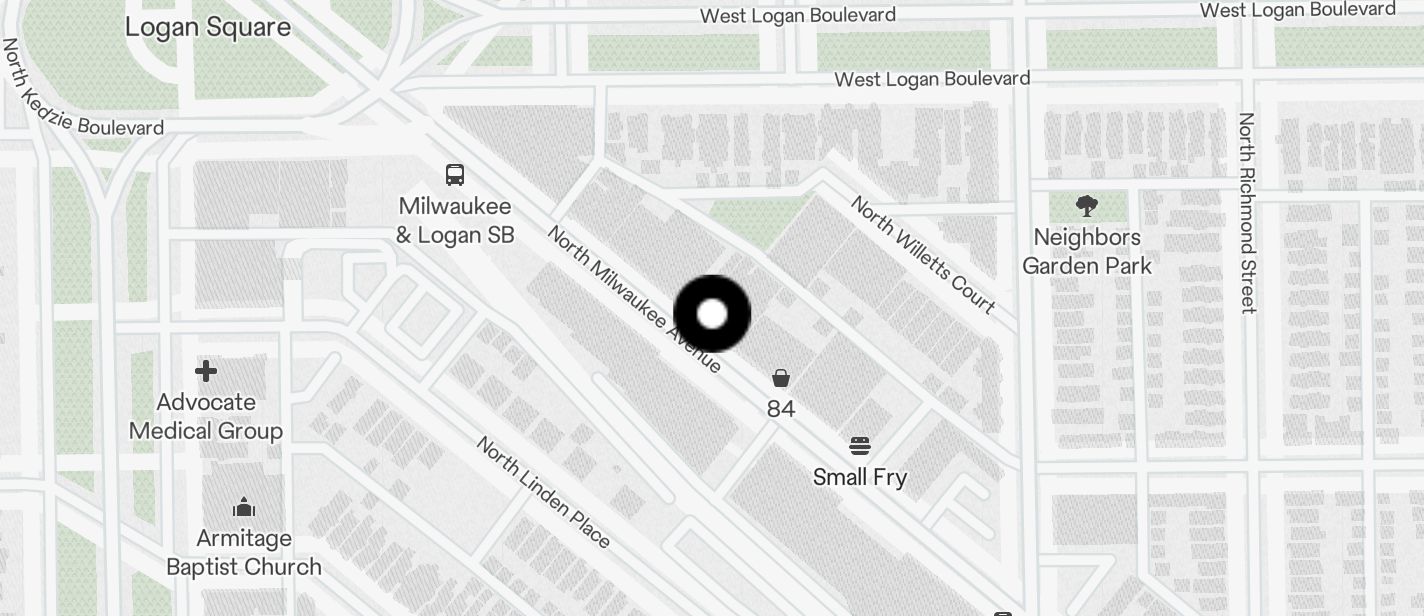This screenshot has width=1424, height=616.
Task: Tap the Milwaukee & Logan SB bus stop
Action: [x=455, y=175]
